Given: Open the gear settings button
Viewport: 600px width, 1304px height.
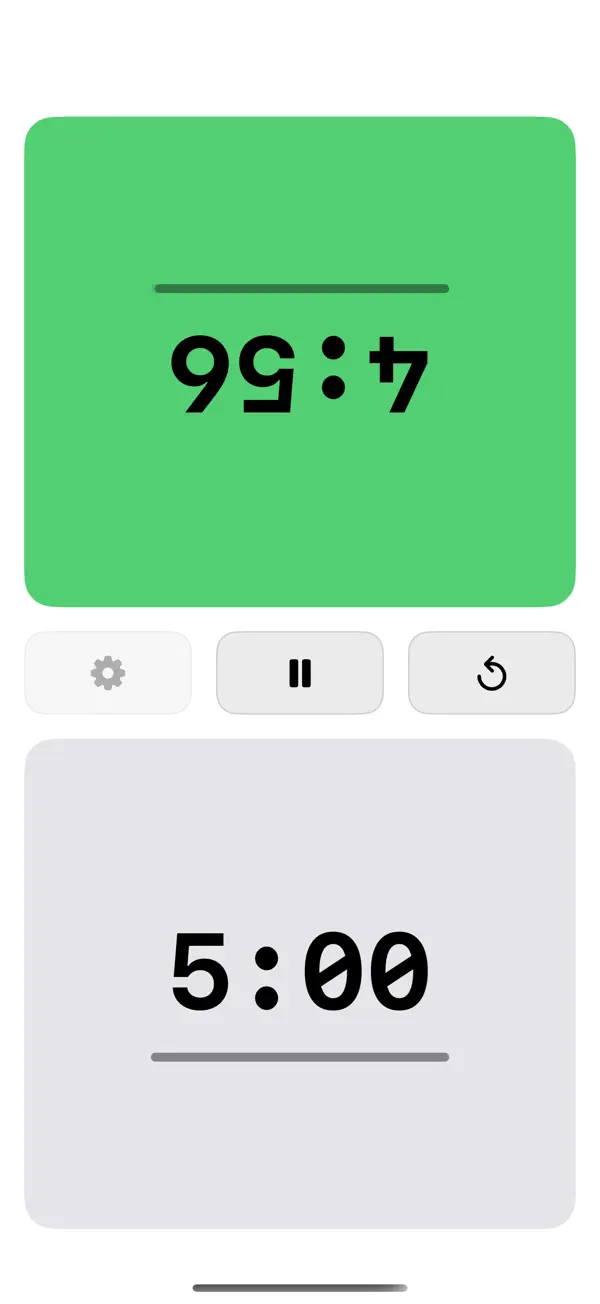Looking at the screenshot, I should click(108, 673).
